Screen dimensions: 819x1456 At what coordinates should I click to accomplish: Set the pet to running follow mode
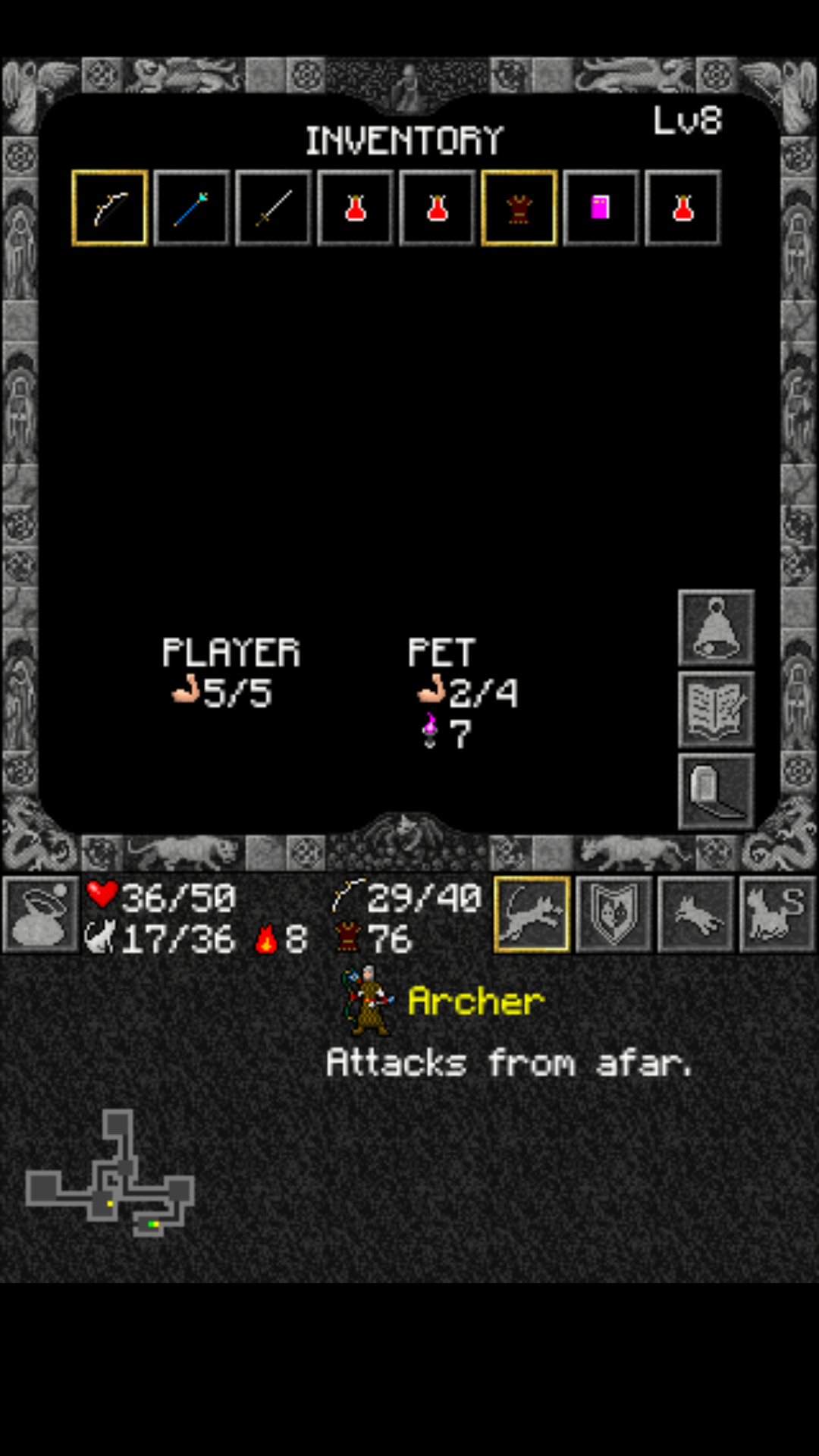(695, 915)
